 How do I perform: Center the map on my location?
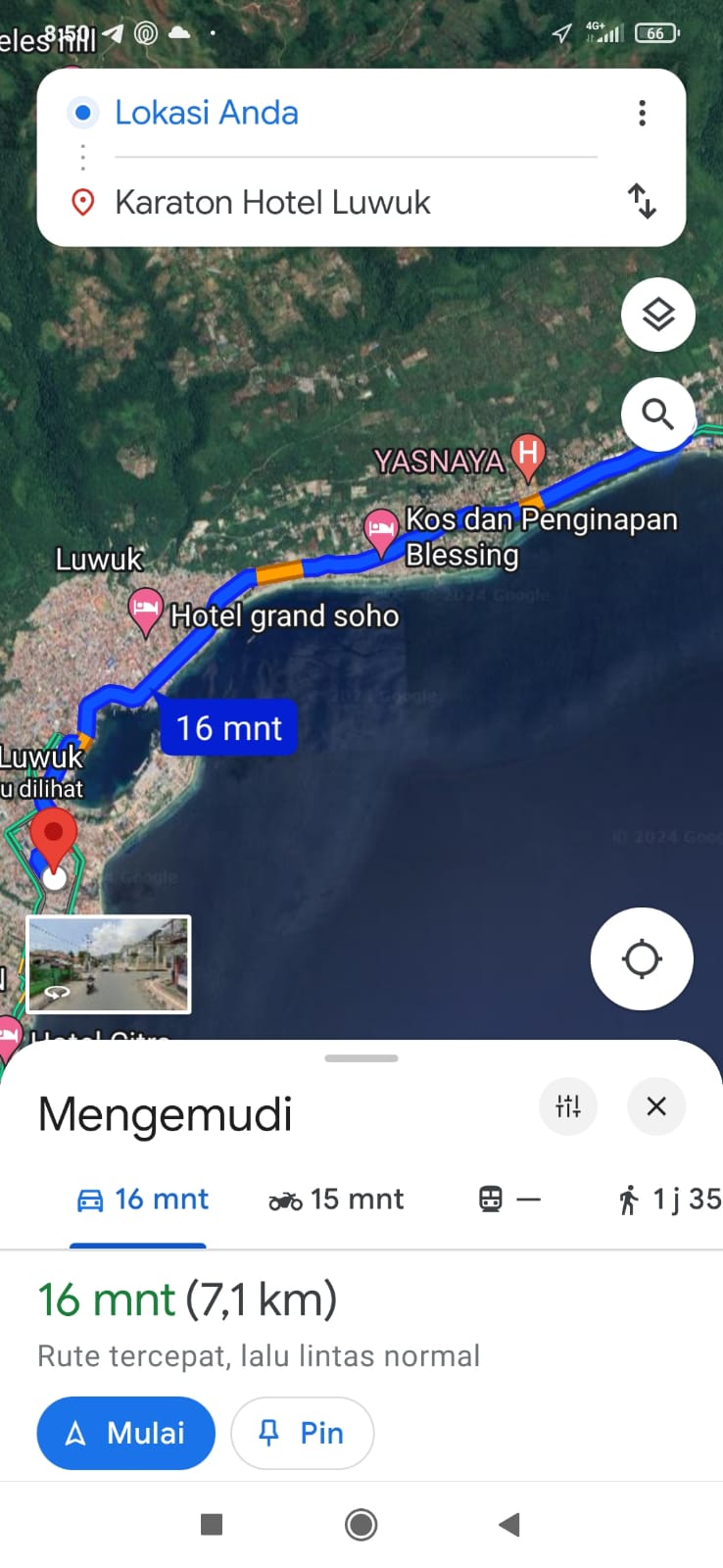tap(642, 958)
